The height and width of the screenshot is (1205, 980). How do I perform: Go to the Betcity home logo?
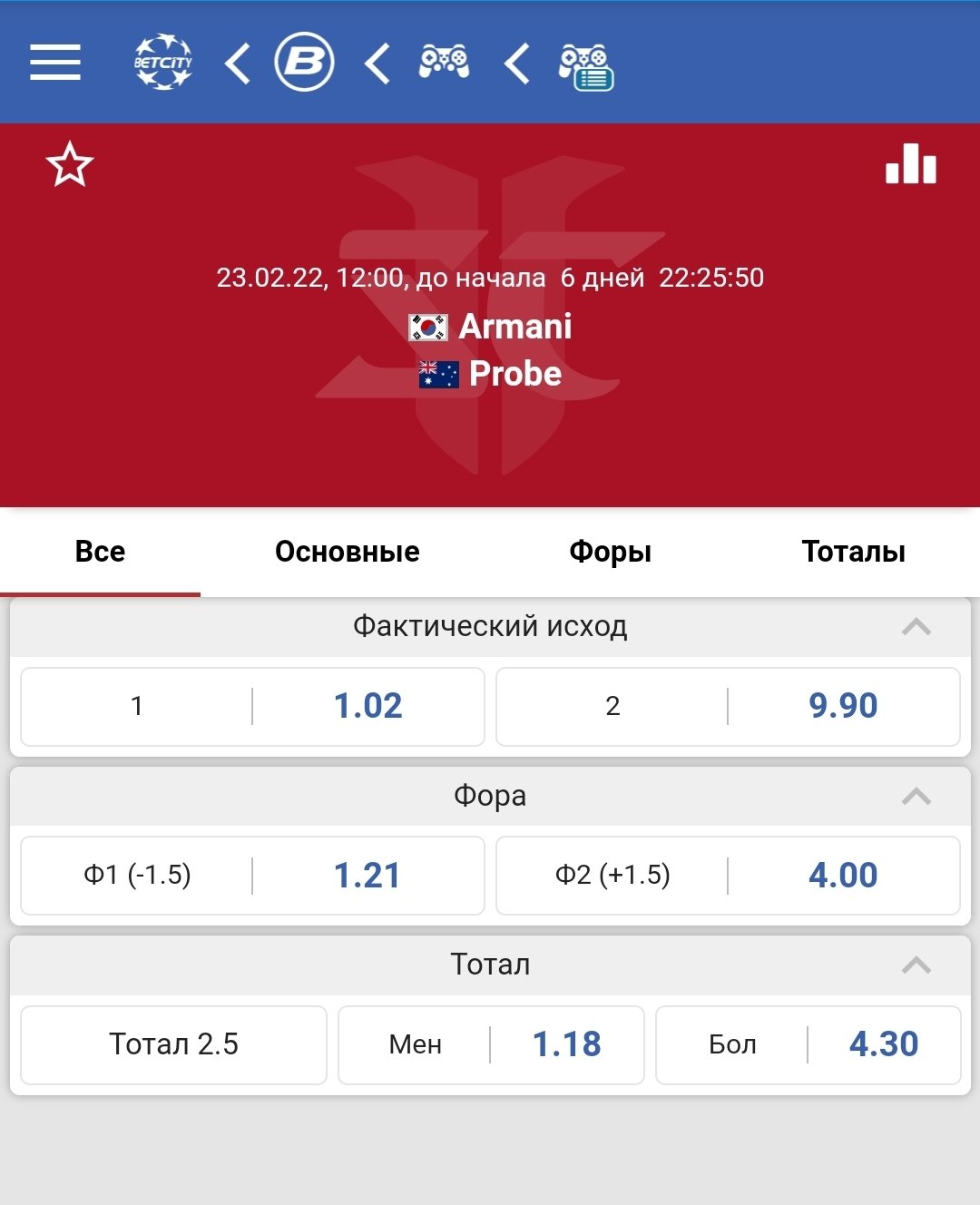(163, 63)
